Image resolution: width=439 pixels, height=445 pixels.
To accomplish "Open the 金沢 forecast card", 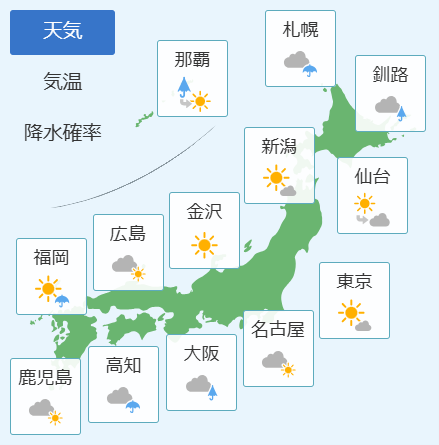I will click(x=204, y=230).
